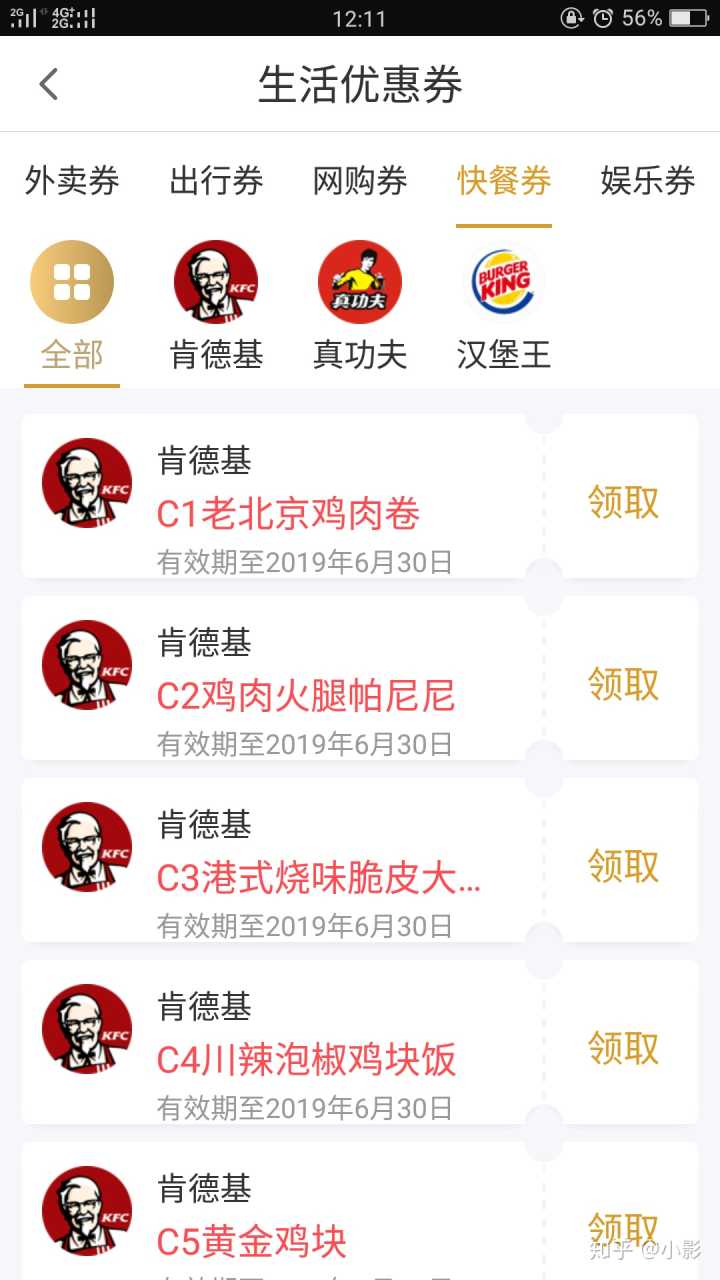Switch to the 娱乐券 tab

(648, 181)
